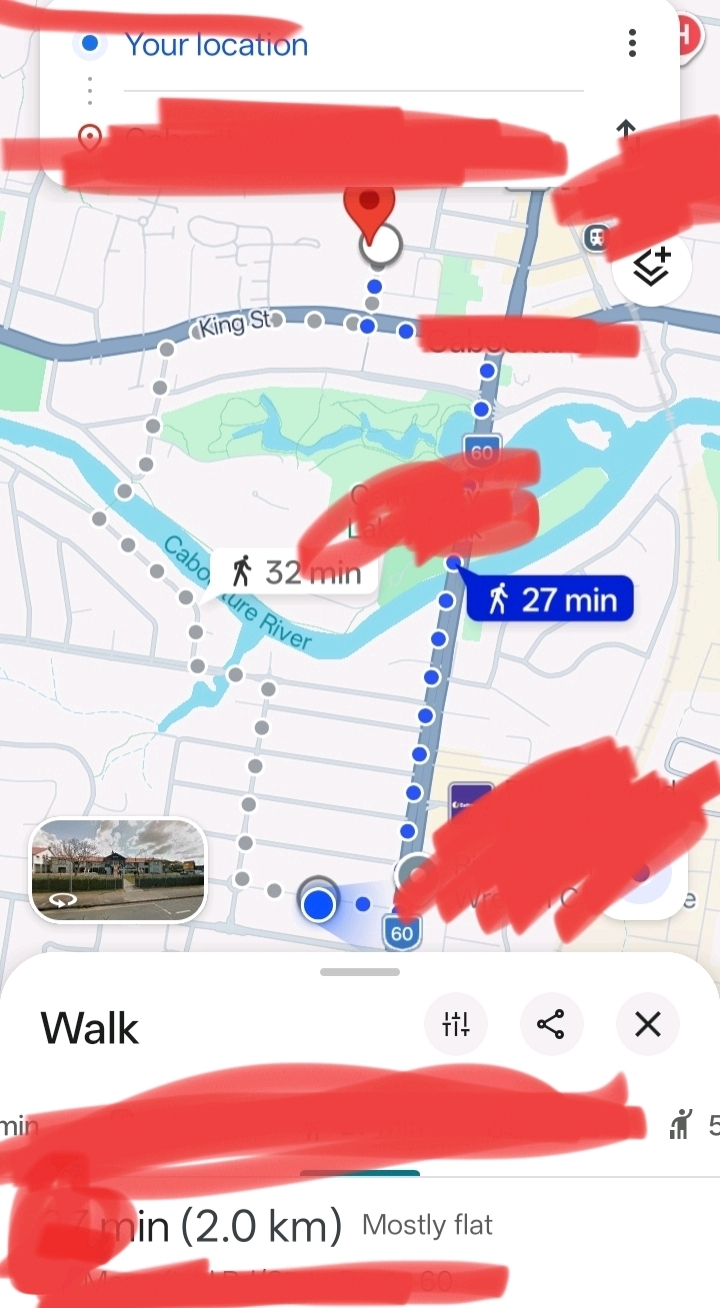Share these walking directions

coord(551,1024)
